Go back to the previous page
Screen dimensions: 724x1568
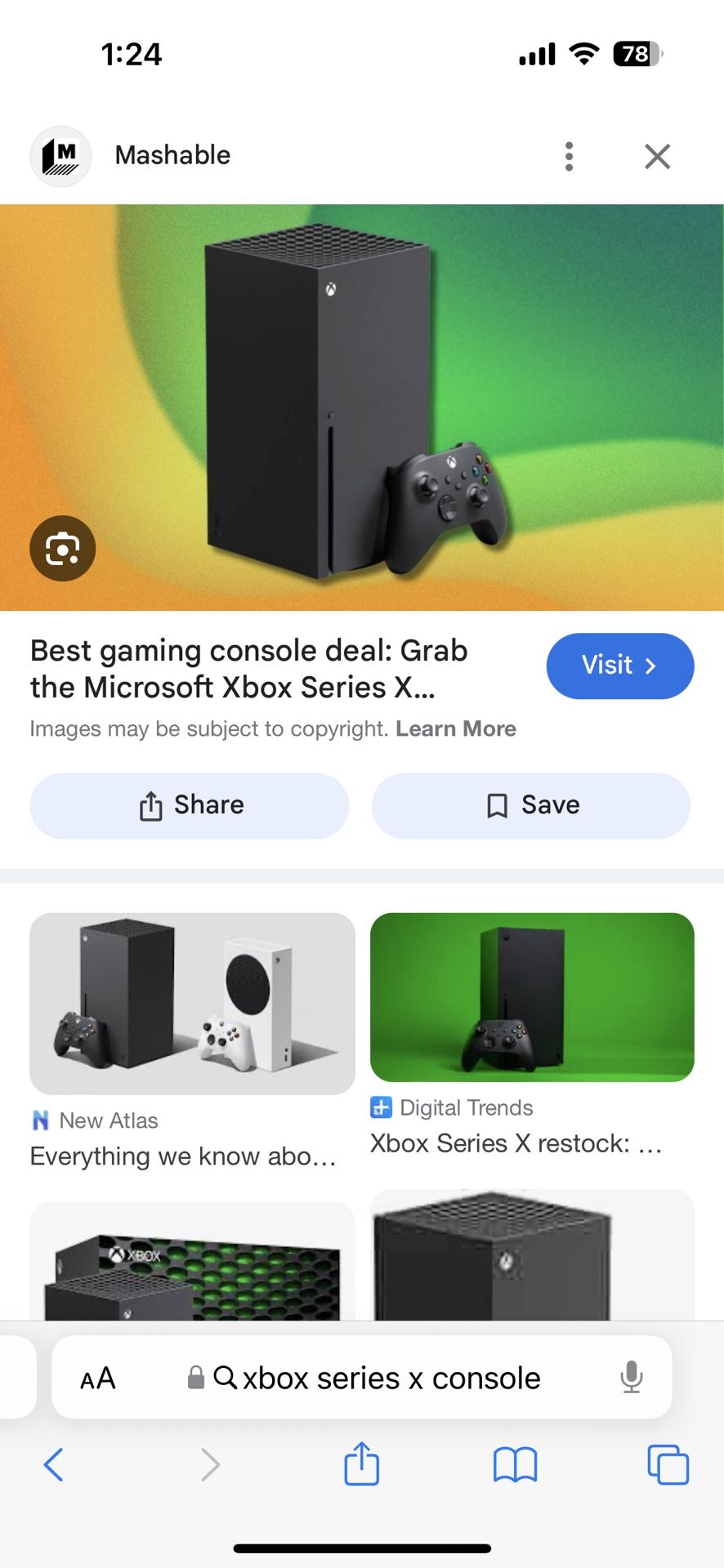[54, 1464]
